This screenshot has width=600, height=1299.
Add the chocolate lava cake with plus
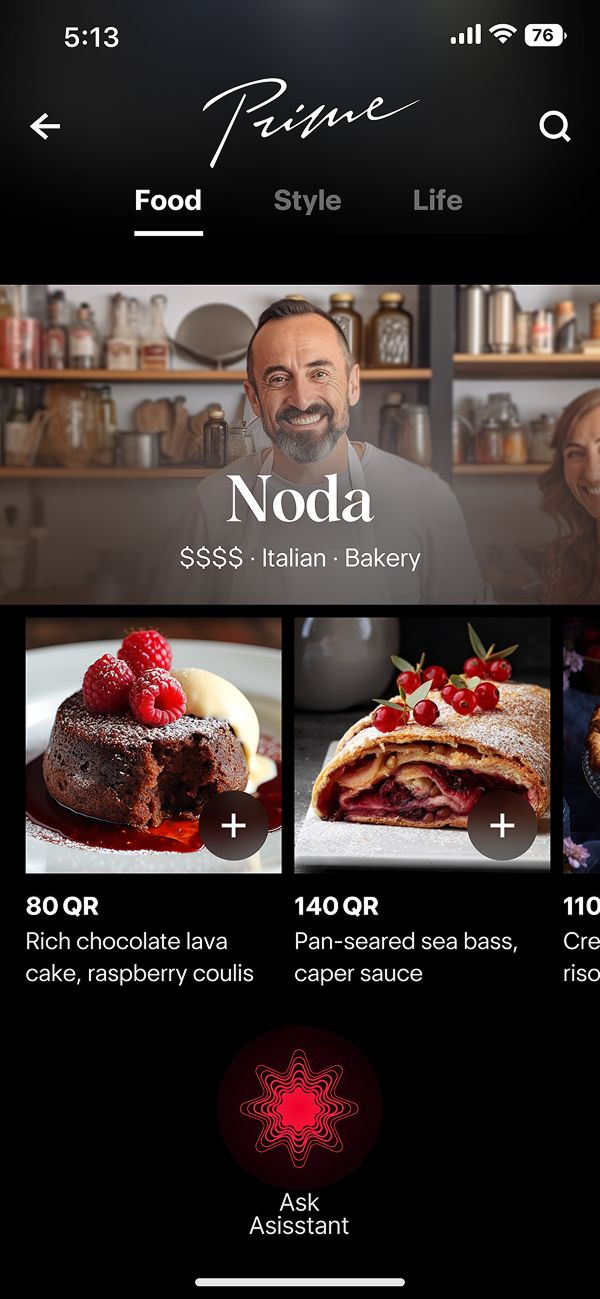(x=233, y=826)
